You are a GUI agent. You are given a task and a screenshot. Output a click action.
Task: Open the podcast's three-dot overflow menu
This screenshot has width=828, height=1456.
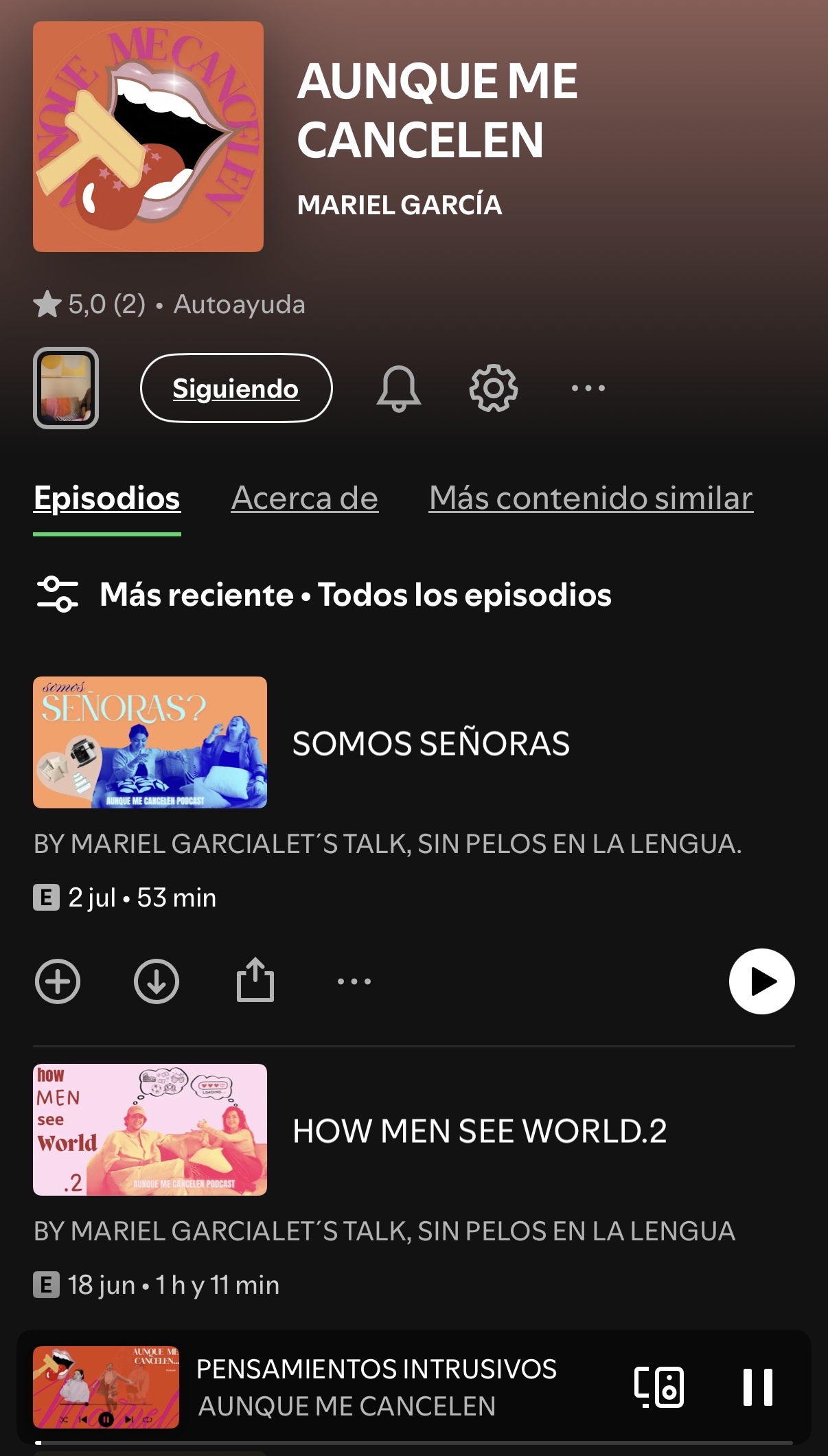[588, 388]
